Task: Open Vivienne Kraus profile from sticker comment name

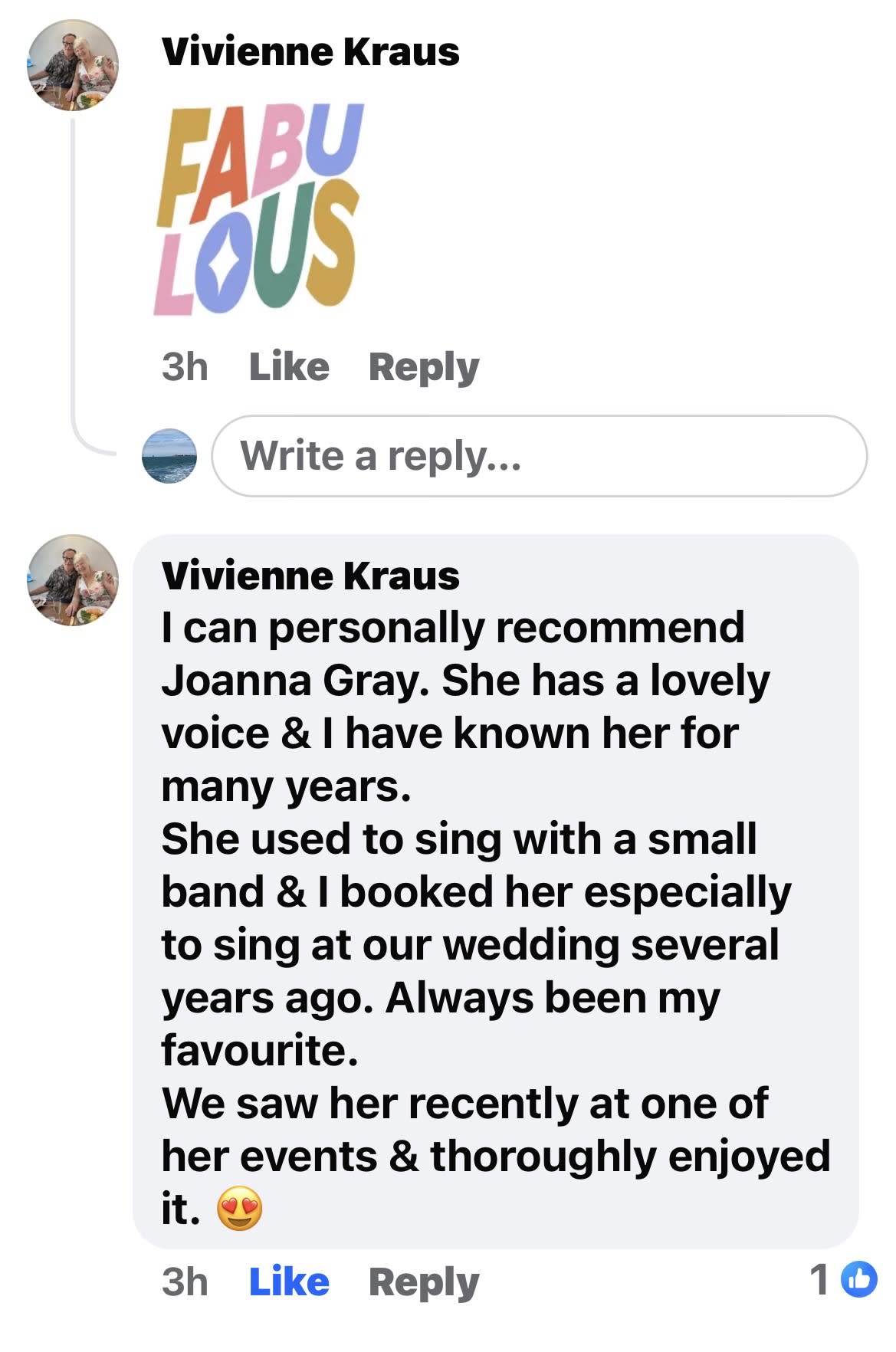Action: click(310, 52)
